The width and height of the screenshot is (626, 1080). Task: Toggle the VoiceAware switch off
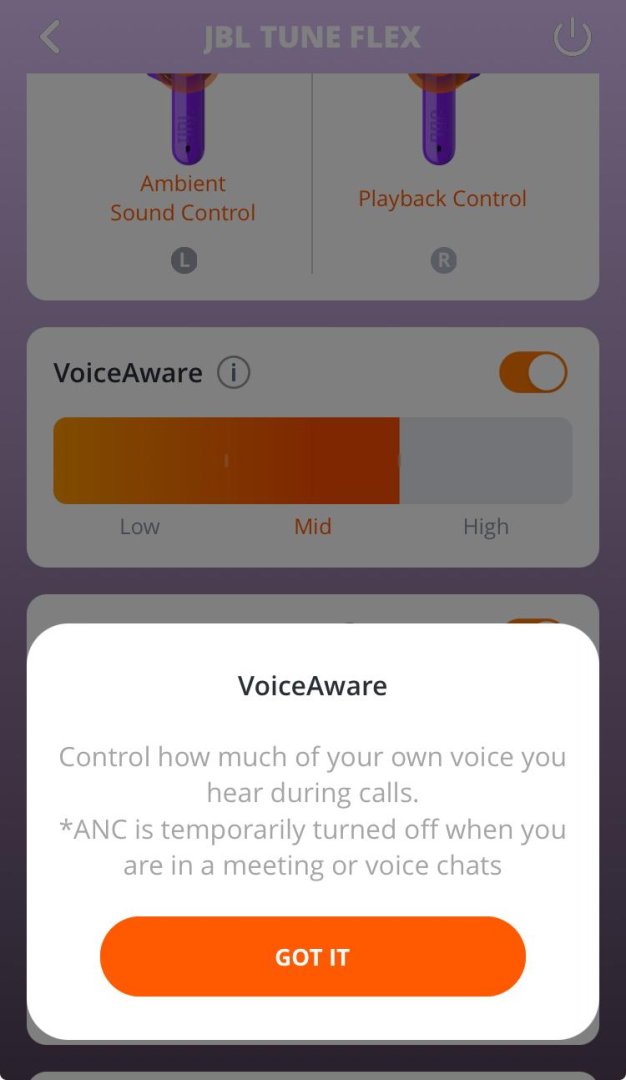pyautogui.click(x=533, y=373)
